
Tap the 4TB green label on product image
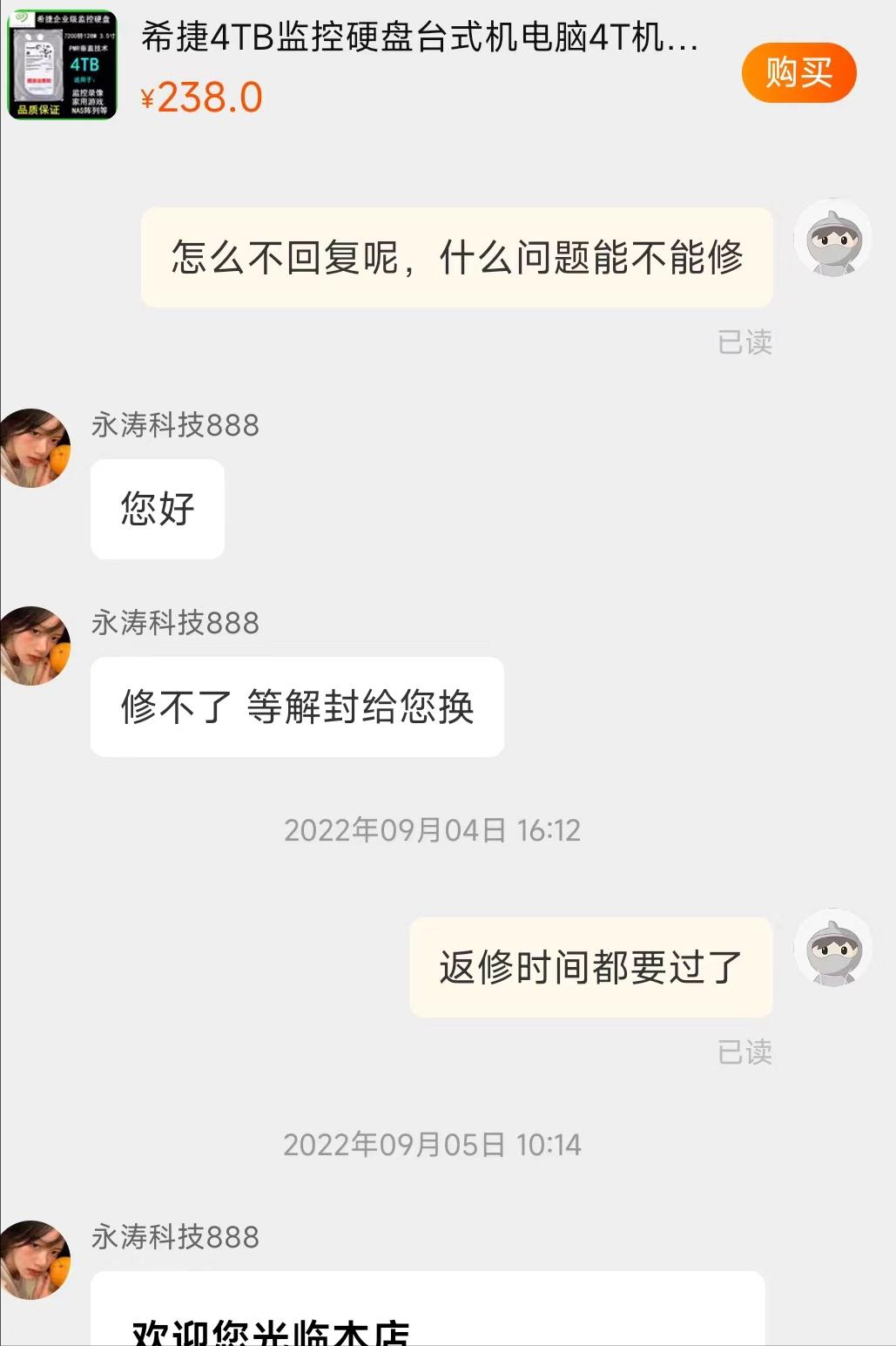(x=83, y=63)
